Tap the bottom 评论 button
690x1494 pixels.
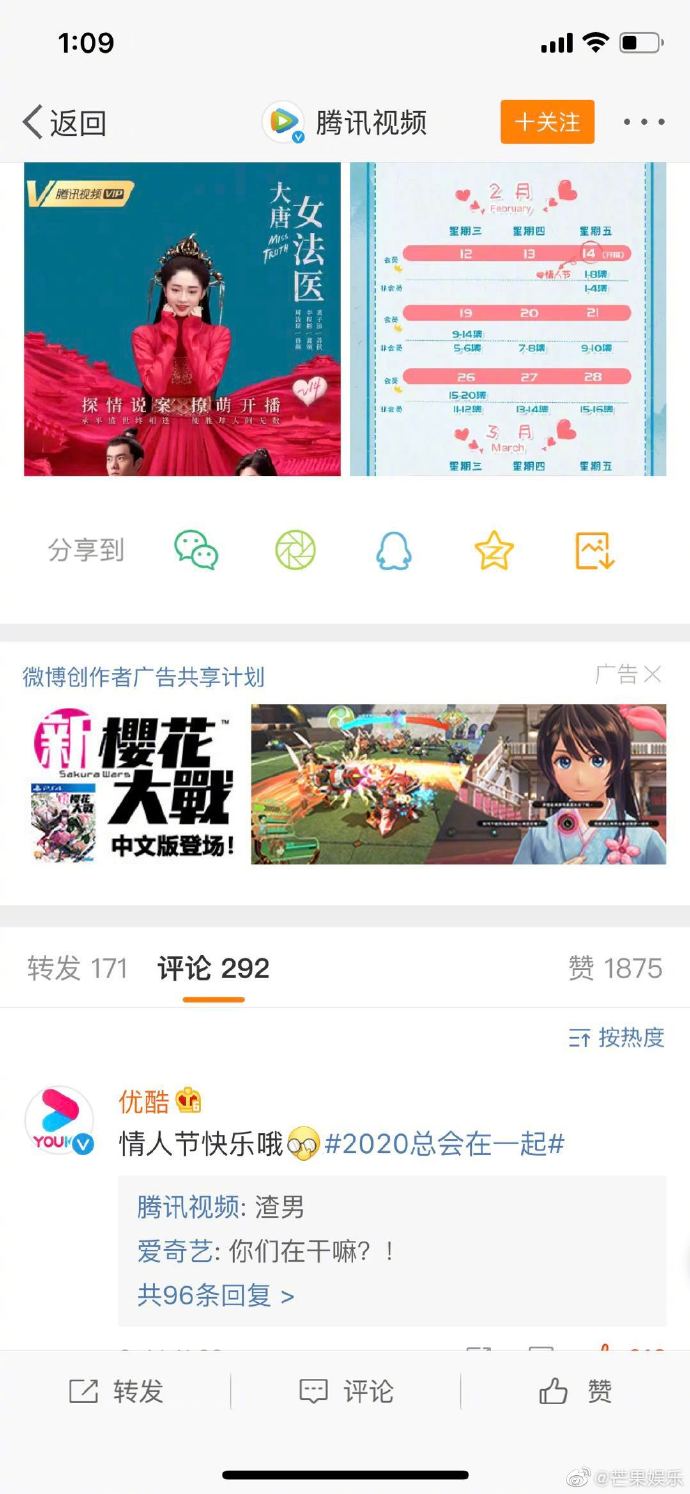coord(345,1391)
